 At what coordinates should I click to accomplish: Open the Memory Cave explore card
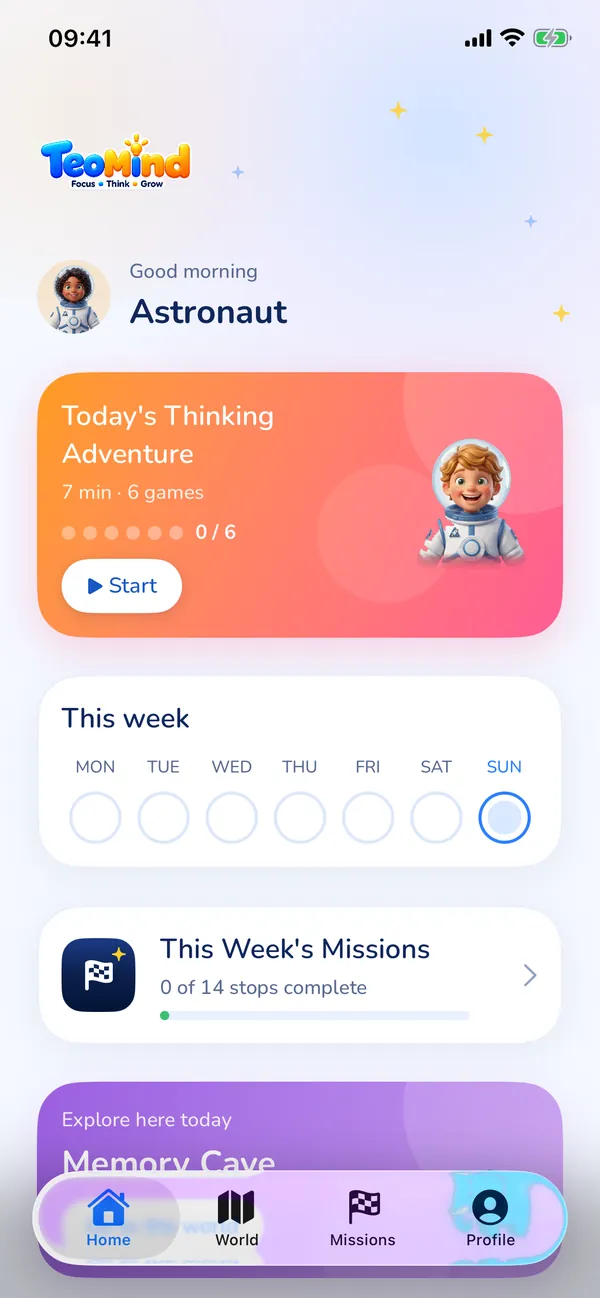coord(300,1127)
